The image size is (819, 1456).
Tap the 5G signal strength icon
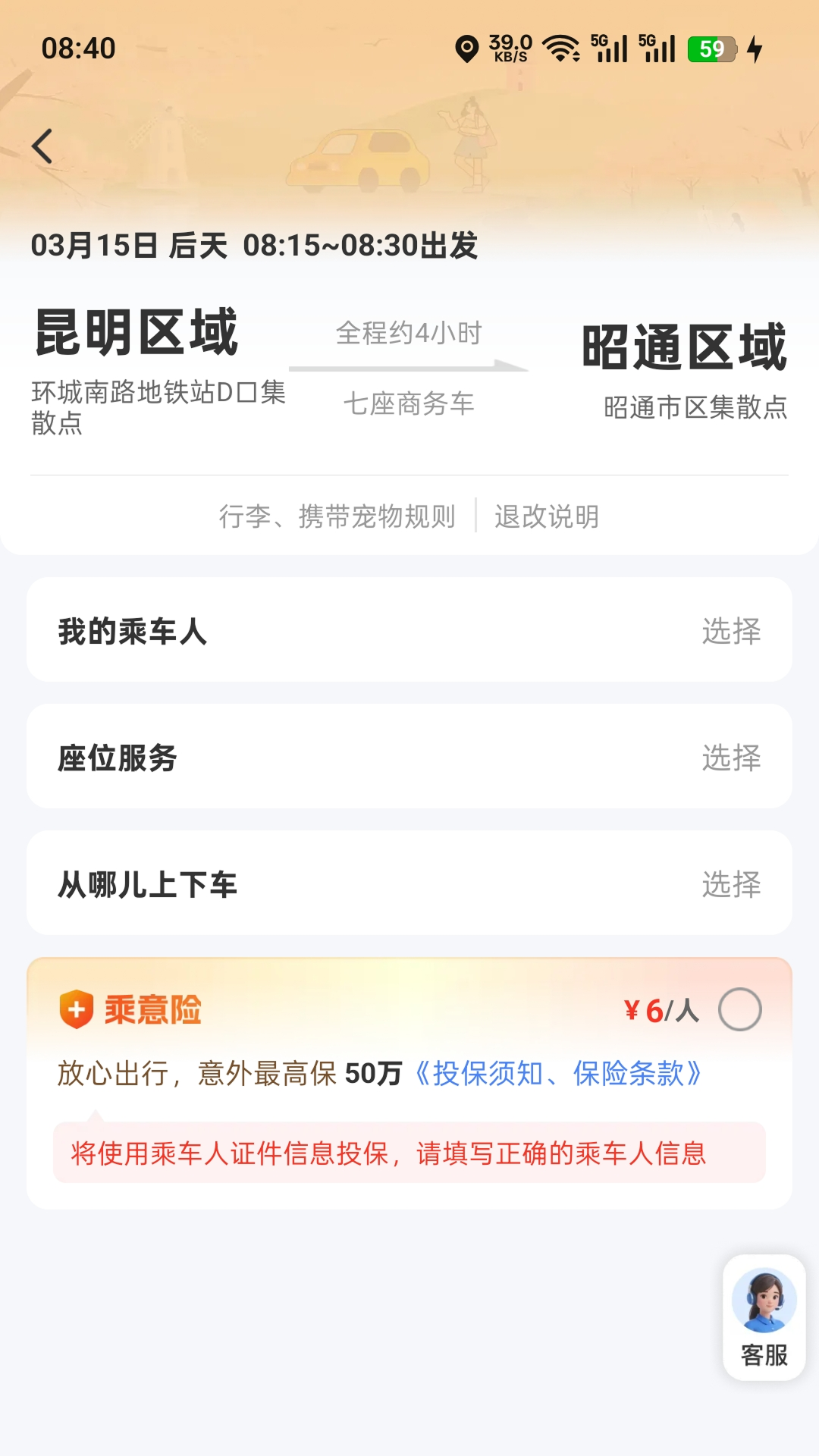pos(609,47)
